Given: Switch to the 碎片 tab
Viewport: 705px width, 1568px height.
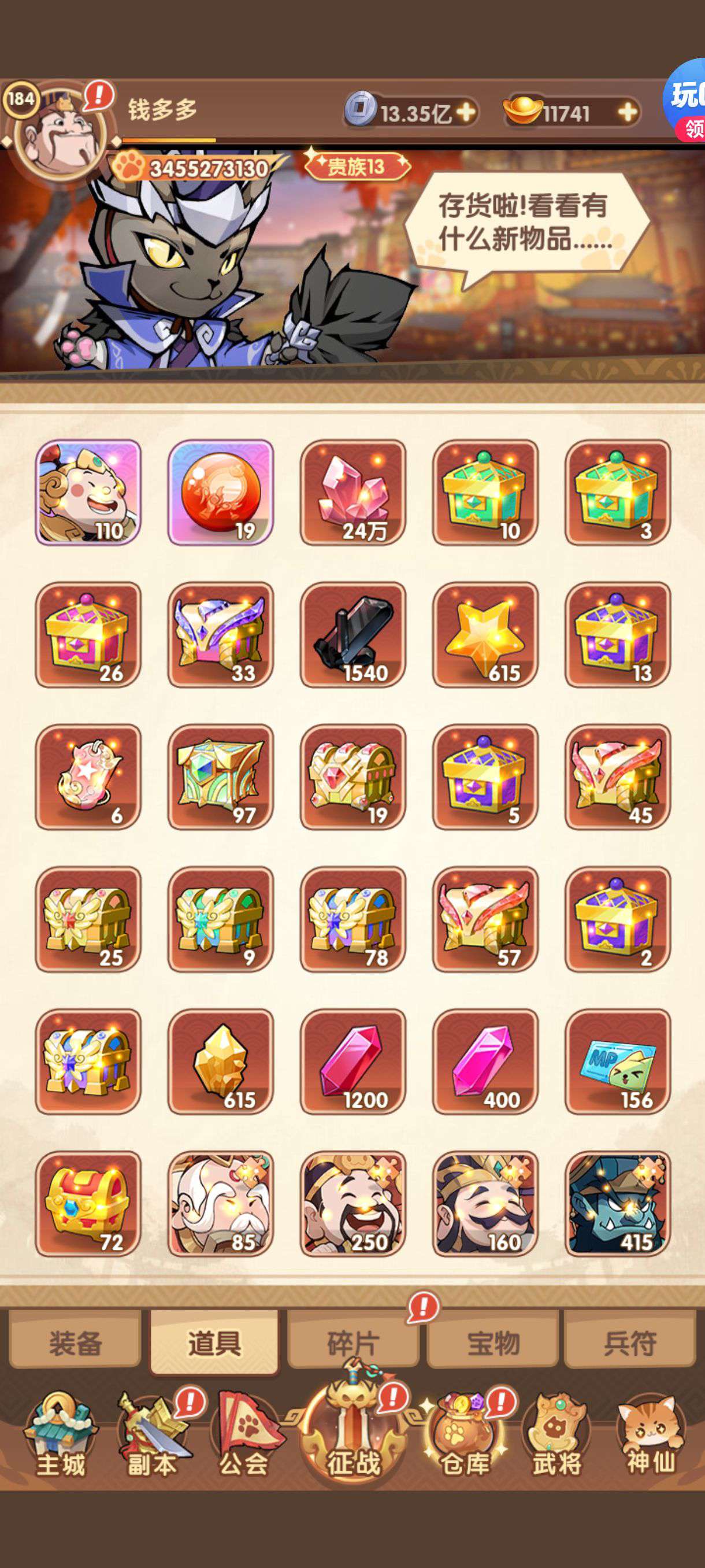Looking at the screenshot, I should tap(353, 1342).
